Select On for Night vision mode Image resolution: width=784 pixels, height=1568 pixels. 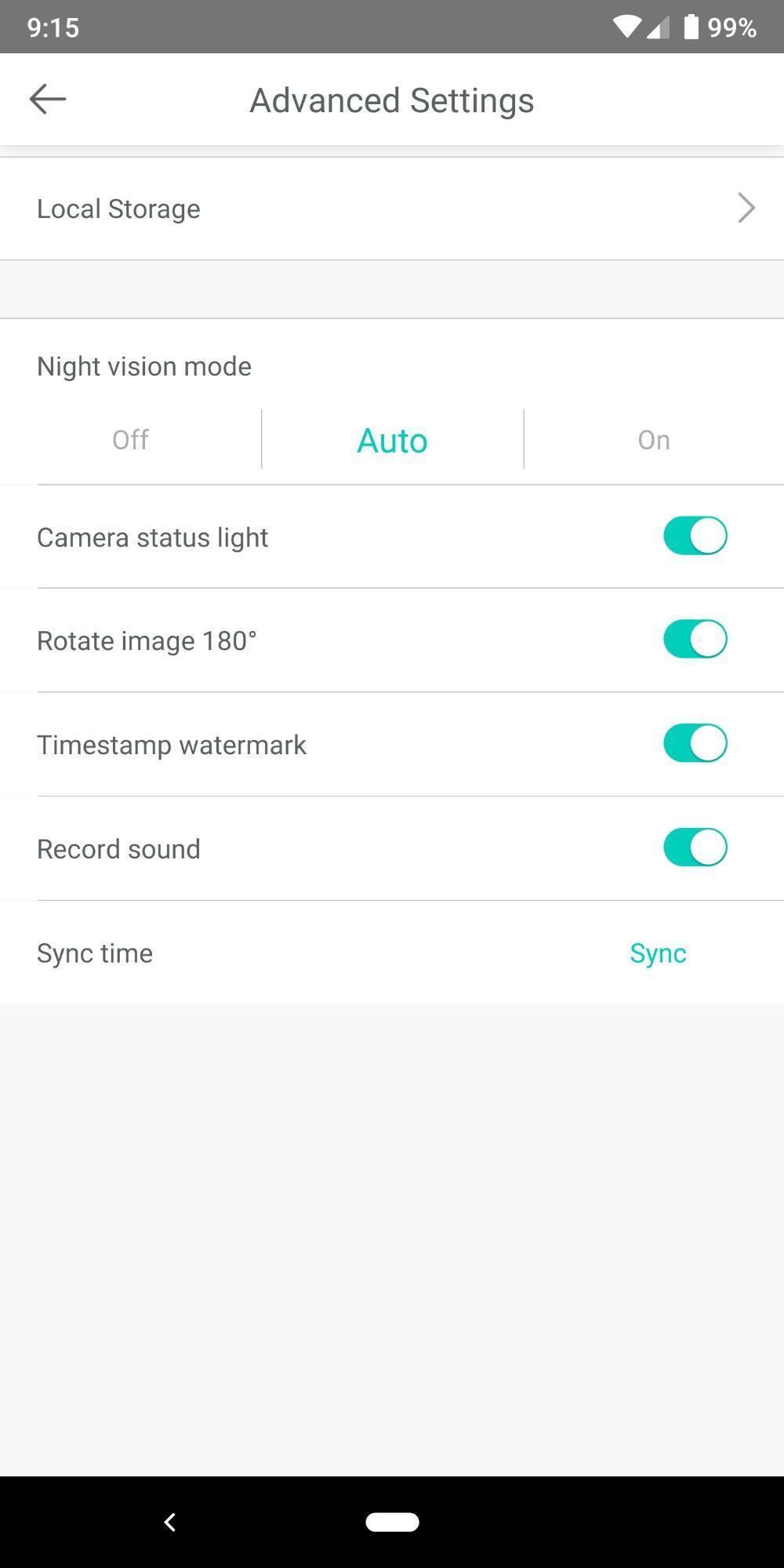653,440
